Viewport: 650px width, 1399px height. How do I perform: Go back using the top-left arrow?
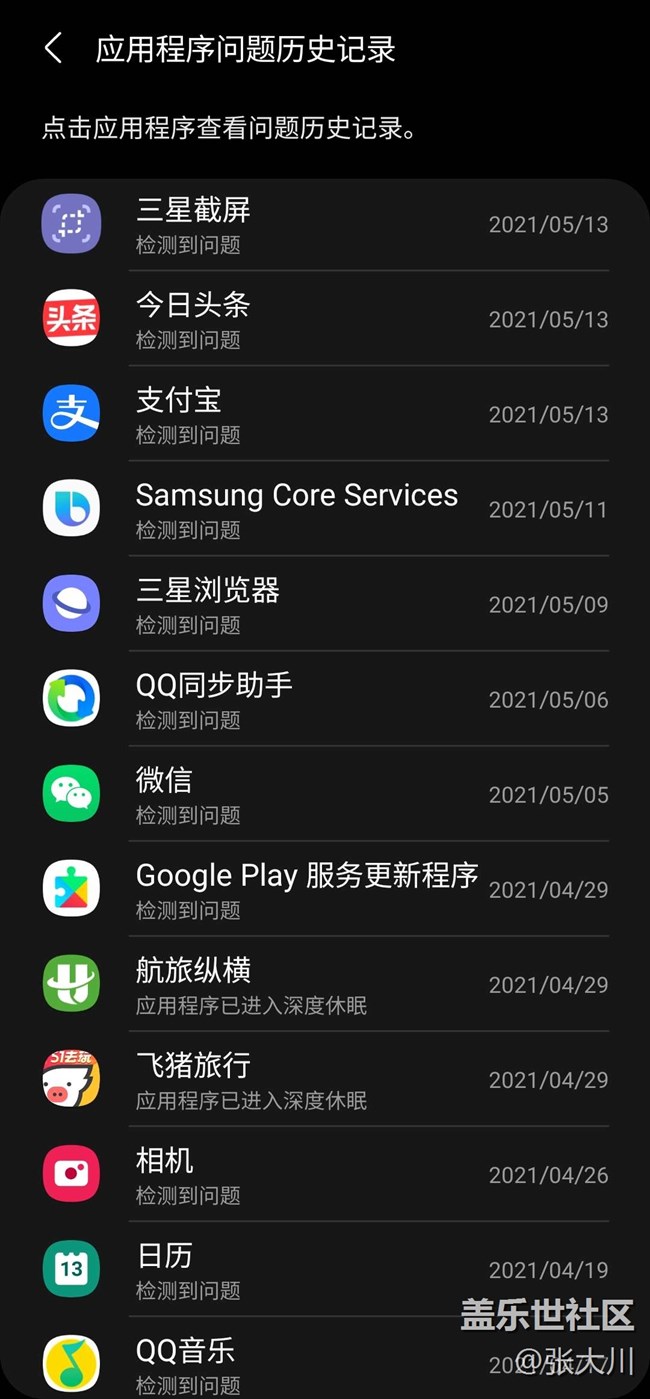(x=54, y=48)
